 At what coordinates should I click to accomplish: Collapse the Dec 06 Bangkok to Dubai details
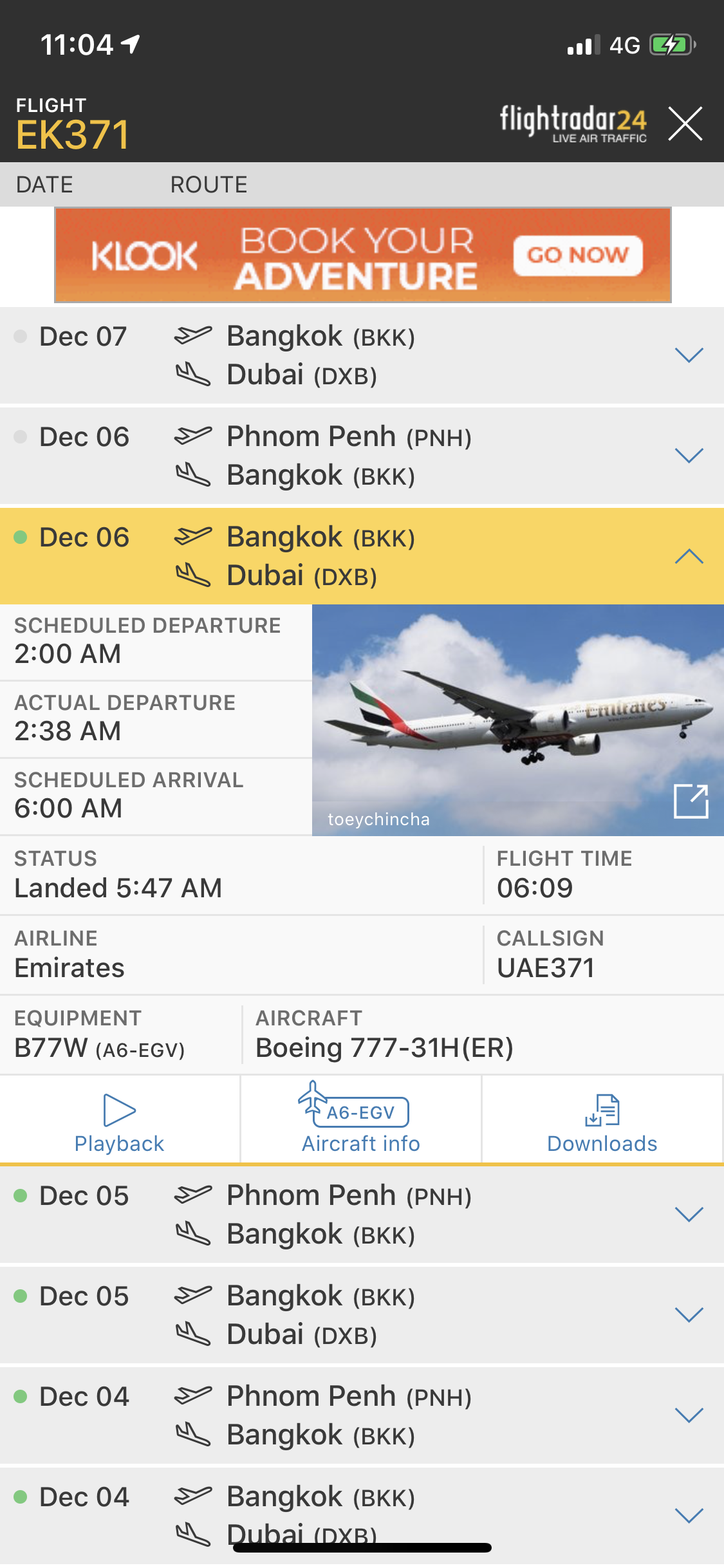689,556
